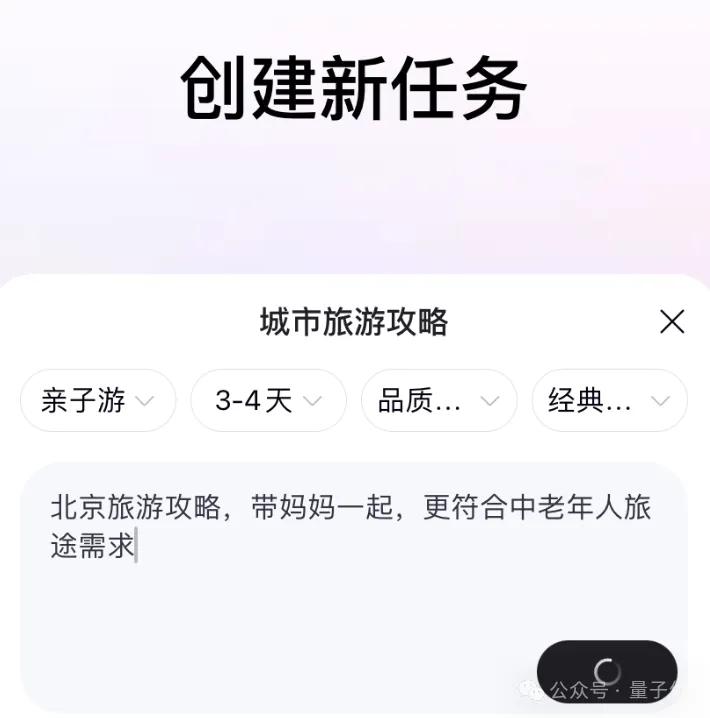Image resolution: width=710 pixels, height=718 pixels.
Task: Tap the black loading submit button
Action: tap(607, 672)
